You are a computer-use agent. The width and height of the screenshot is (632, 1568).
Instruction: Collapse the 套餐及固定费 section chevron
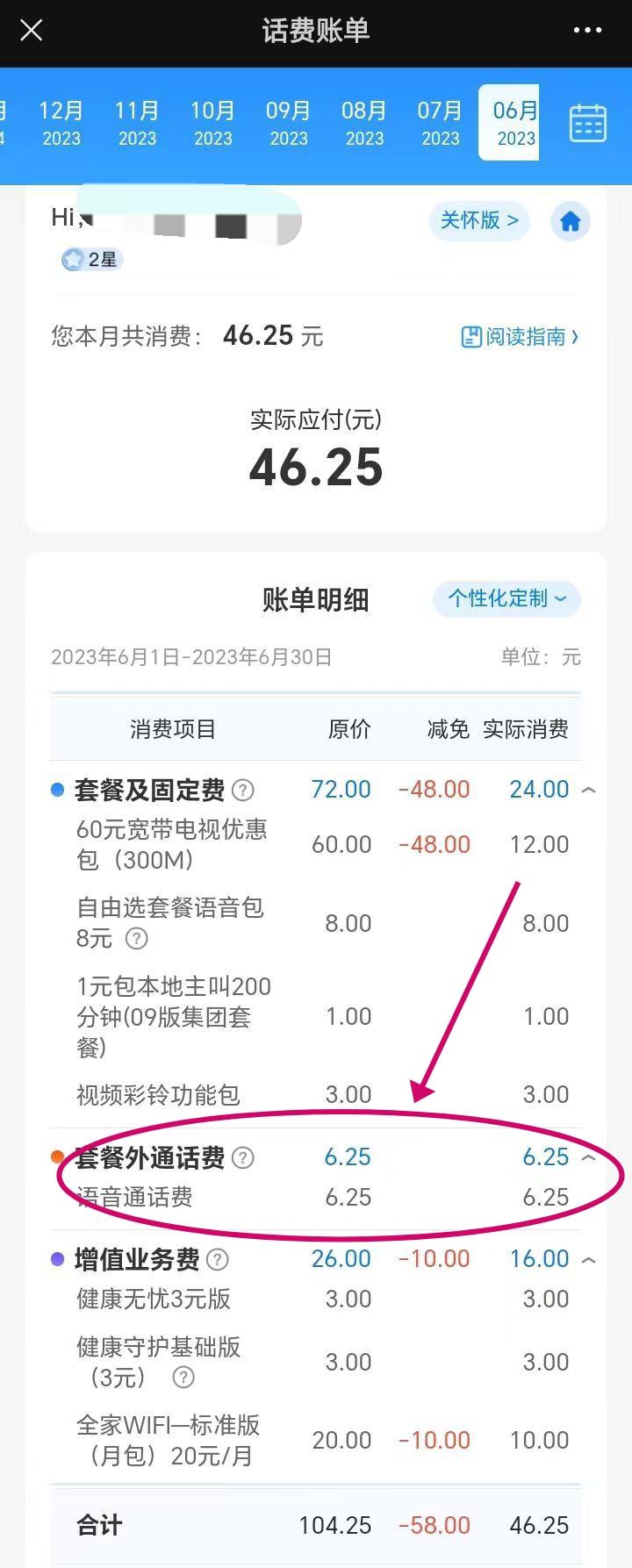click(x=586, y=789)
